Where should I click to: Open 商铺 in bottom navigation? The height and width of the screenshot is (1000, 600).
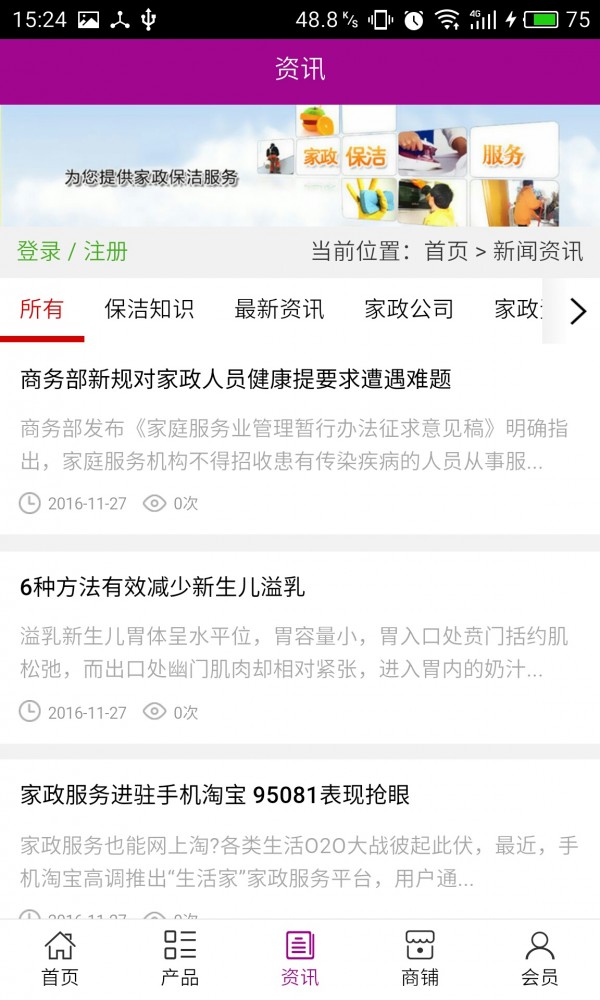420,958
